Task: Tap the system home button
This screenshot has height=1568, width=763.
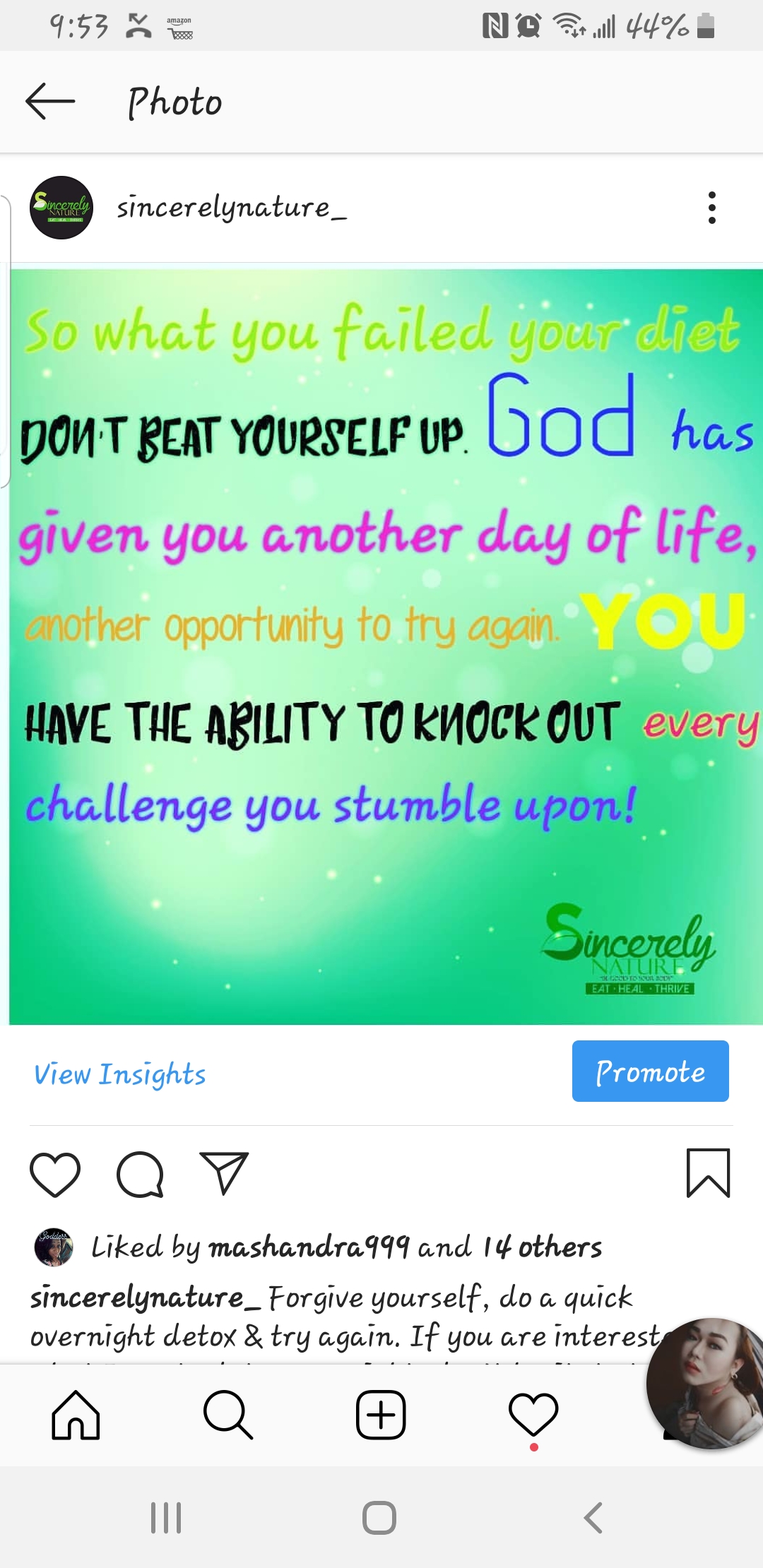Action: (379, 1518)
